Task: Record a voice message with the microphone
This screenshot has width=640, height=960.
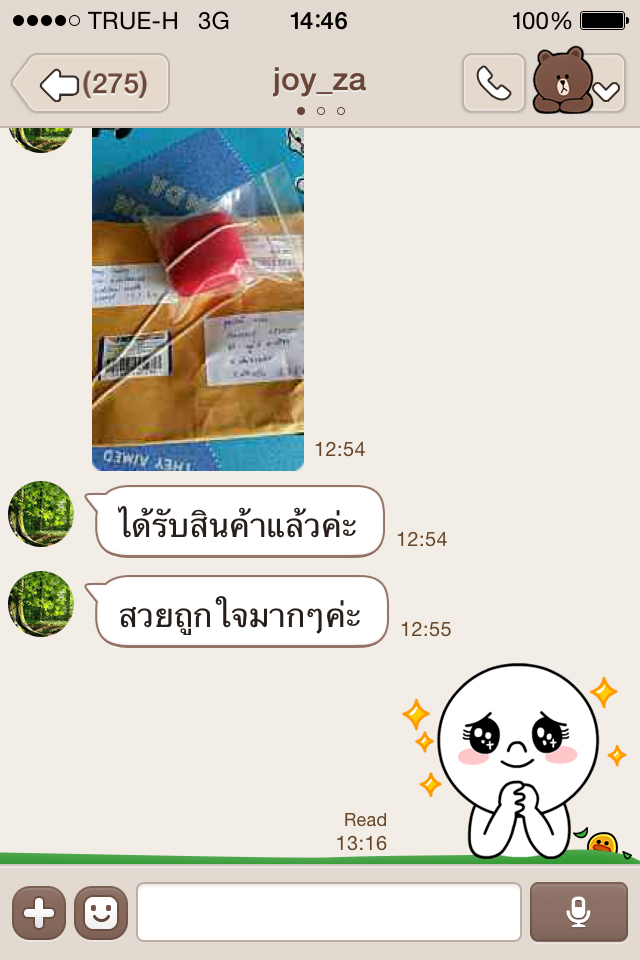Action: [578, 912]
